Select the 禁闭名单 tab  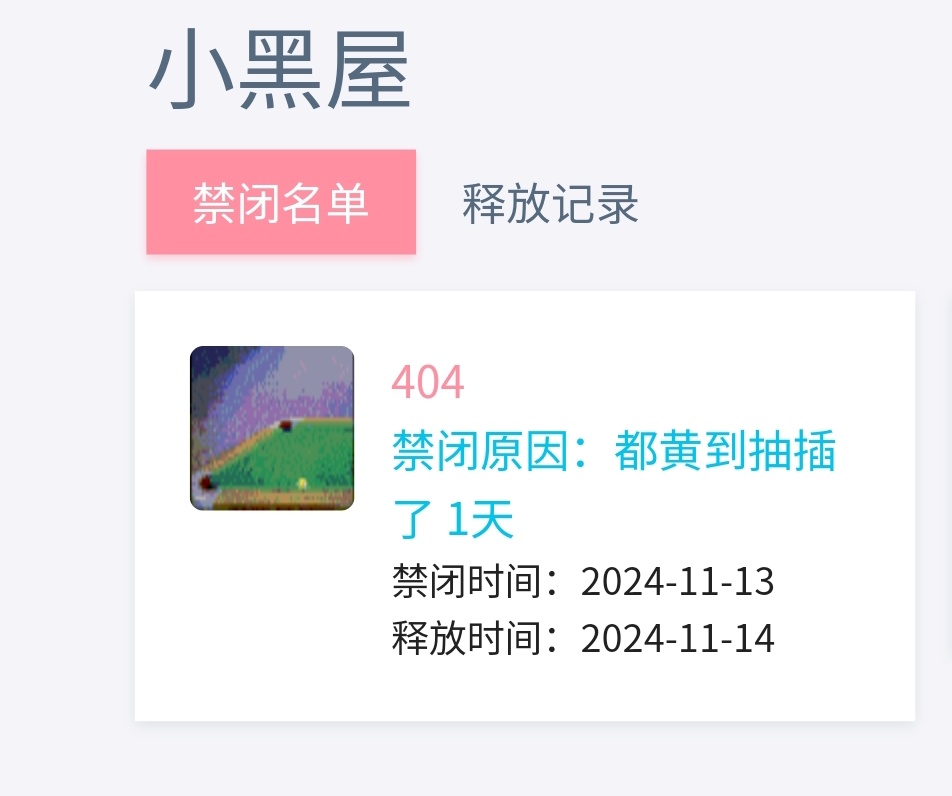click(281, 203)
